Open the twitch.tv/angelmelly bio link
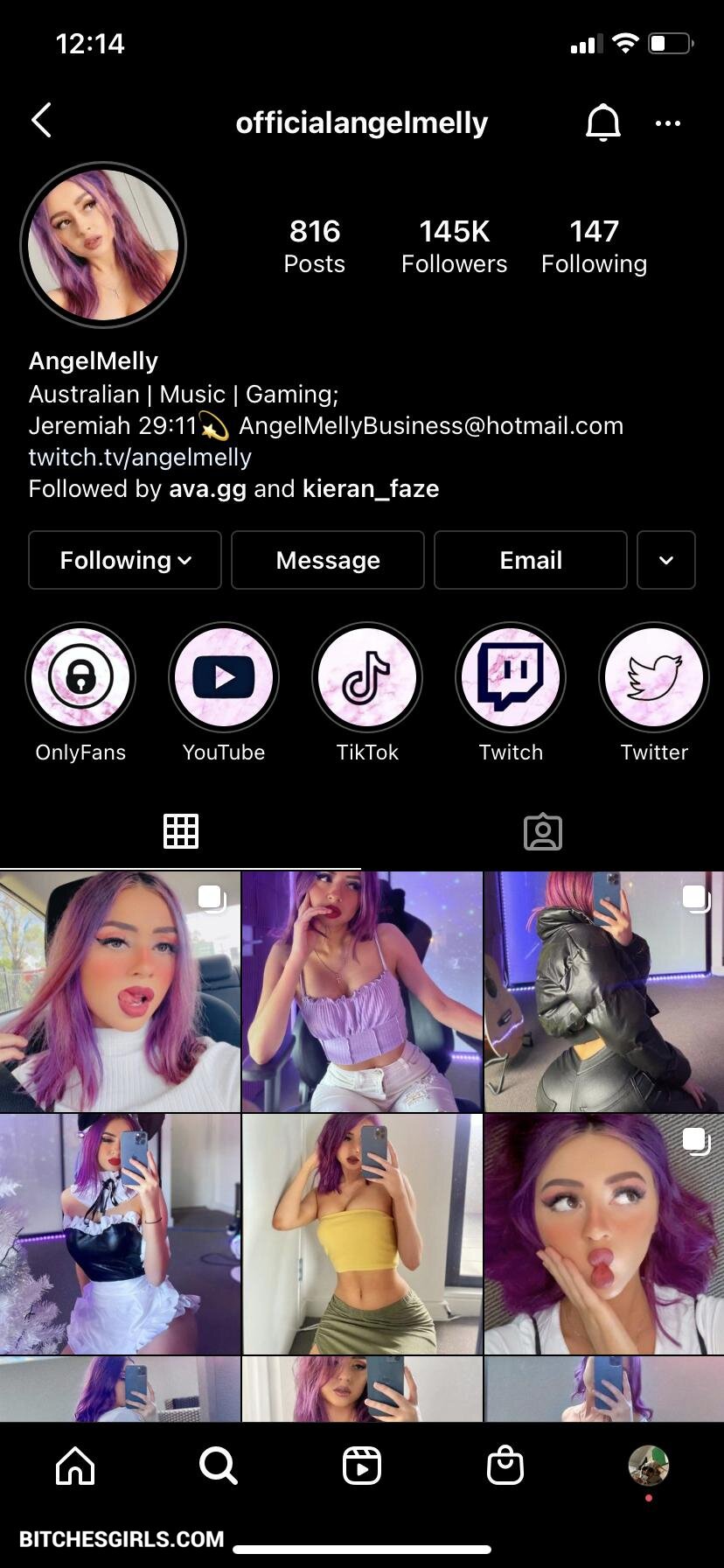724x1568 pixels. tap(140, 457)
